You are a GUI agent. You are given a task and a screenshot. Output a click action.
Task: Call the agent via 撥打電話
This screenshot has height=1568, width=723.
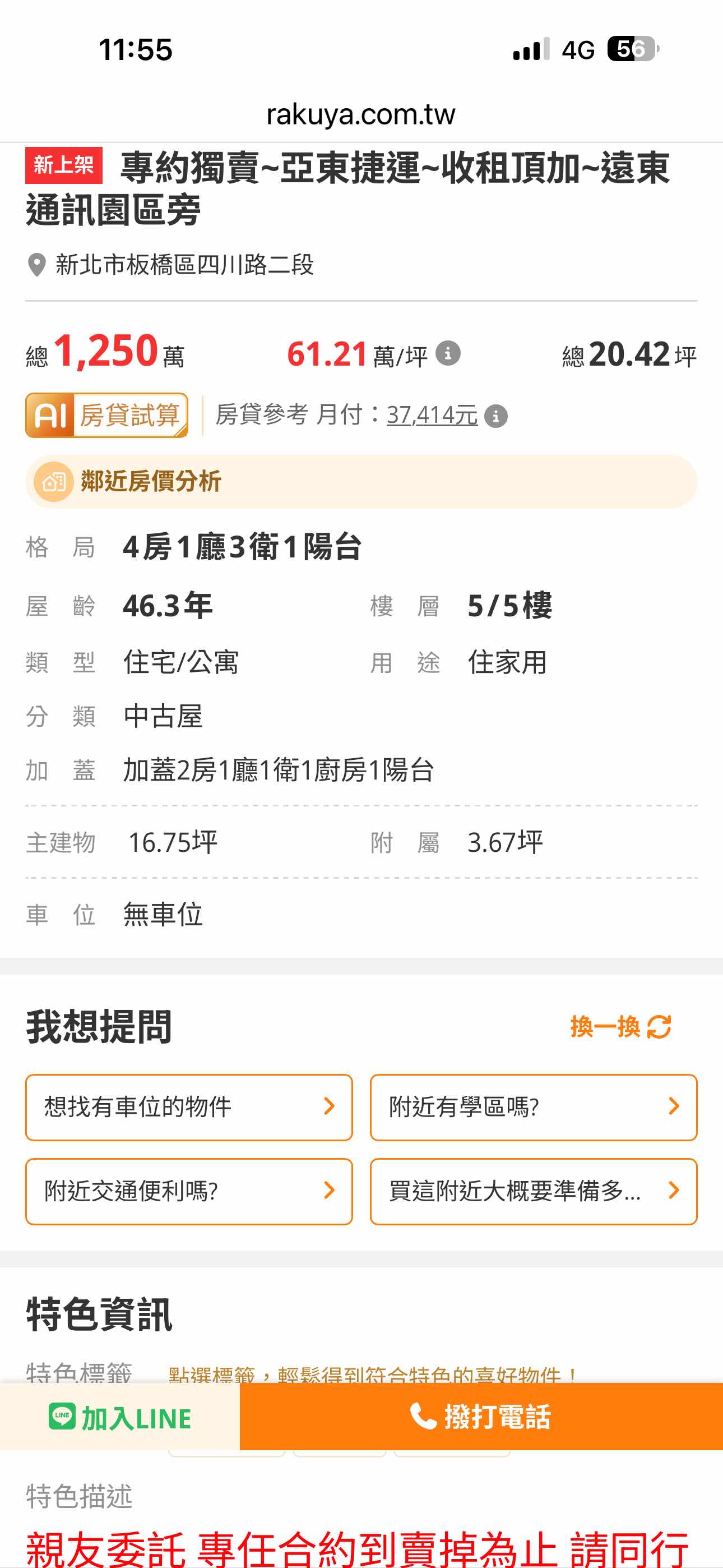pos(481,1418)
